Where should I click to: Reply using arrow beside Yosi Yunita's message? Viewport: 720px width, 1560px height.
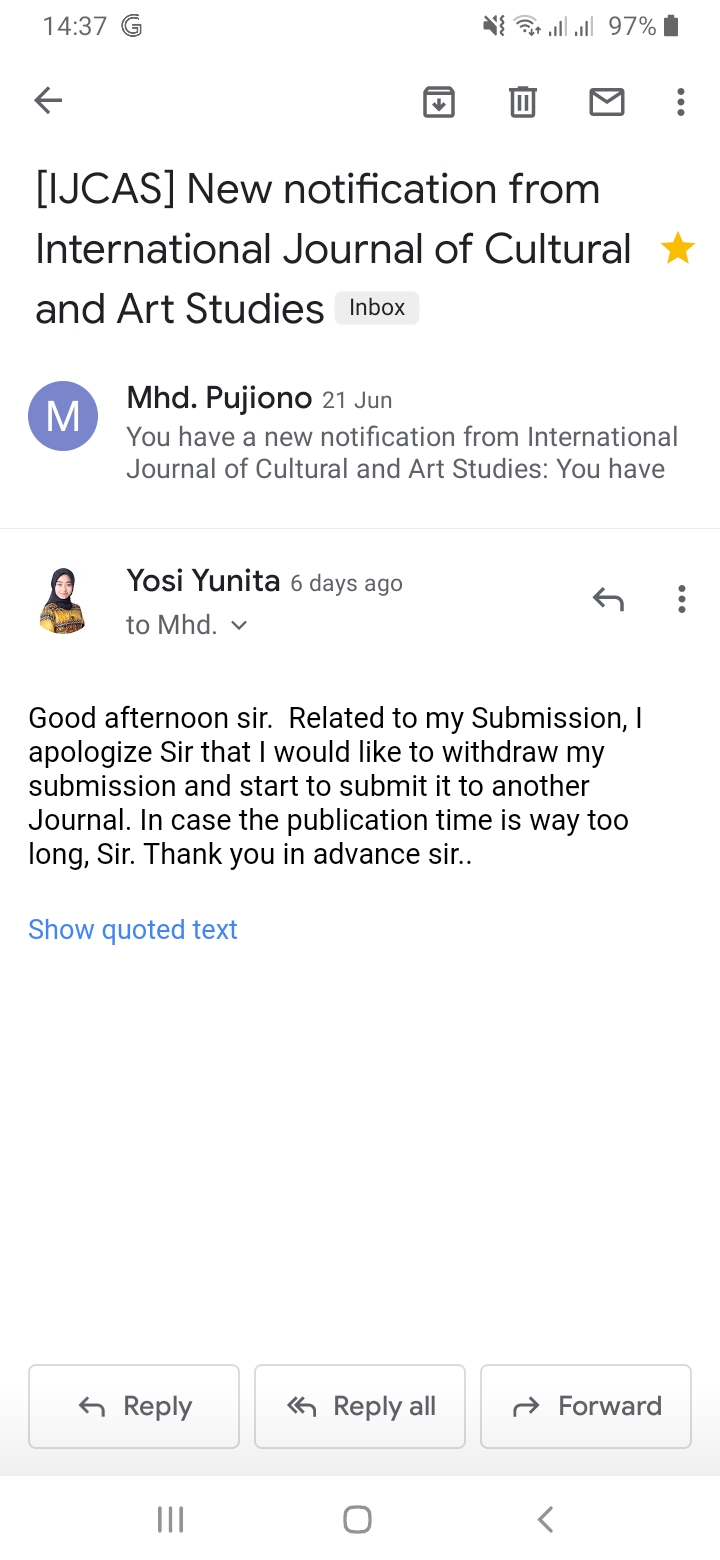608,599
